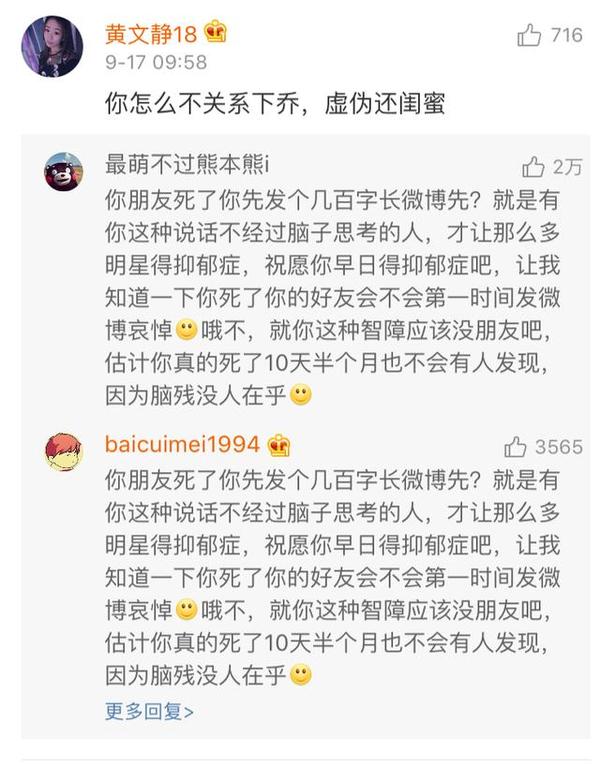Open baicuimei1994's avatar
Viewport: 600px width, 766px height.
tap(64, 451)
